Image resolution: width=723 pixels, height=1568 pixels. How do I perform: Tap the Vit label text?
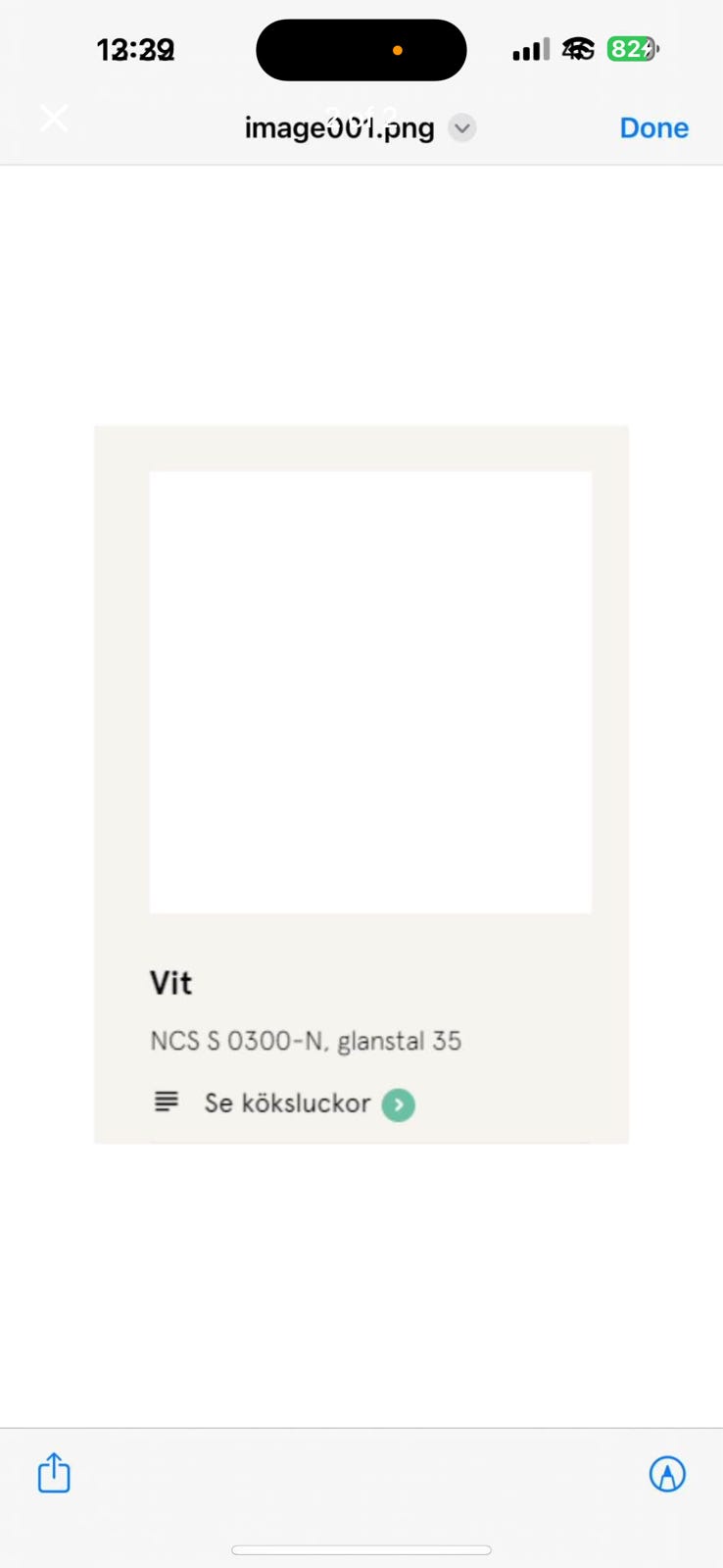[170, 983]
